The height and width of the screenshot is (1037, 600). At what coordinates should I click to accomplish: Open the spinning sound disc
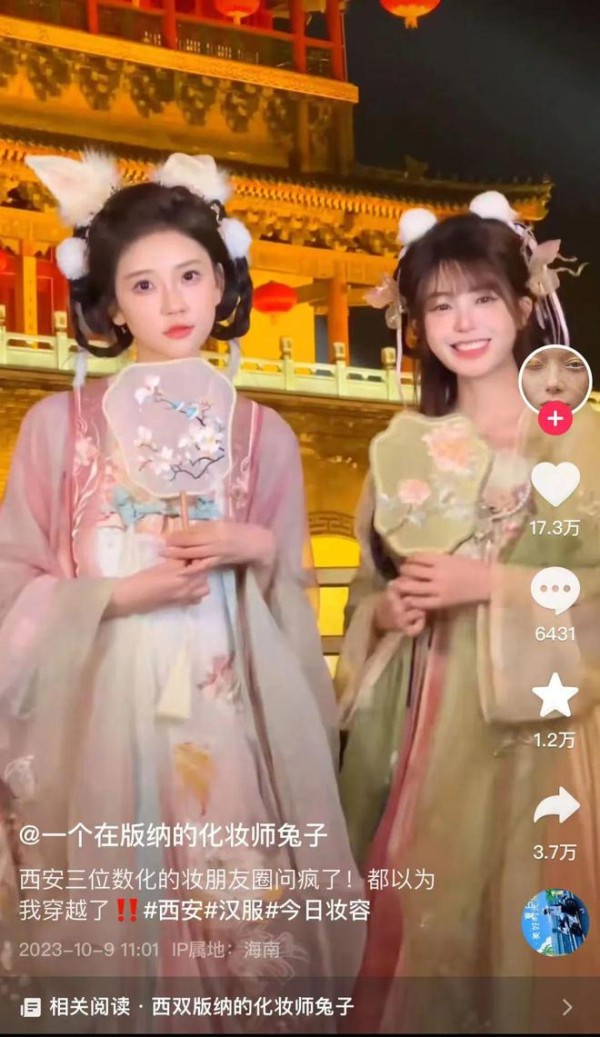[555, 923]
